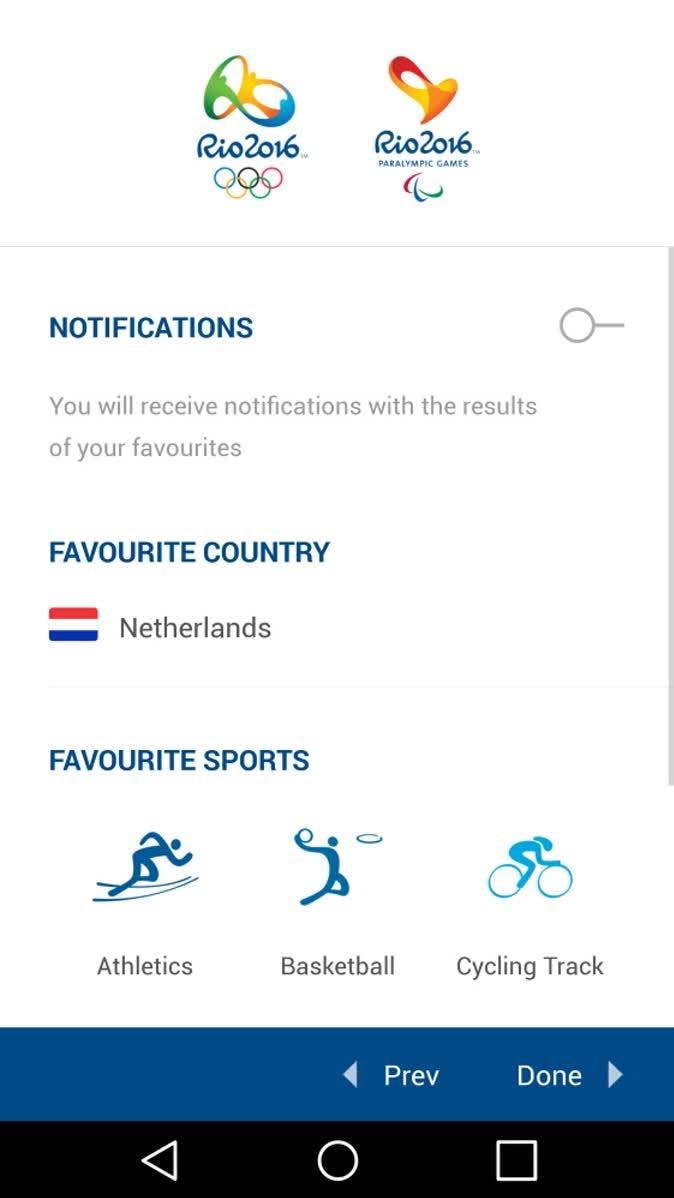This screenshot has width=674, height=1198.
Task: Finish setup with Done button
Action: pos(568,1075)
